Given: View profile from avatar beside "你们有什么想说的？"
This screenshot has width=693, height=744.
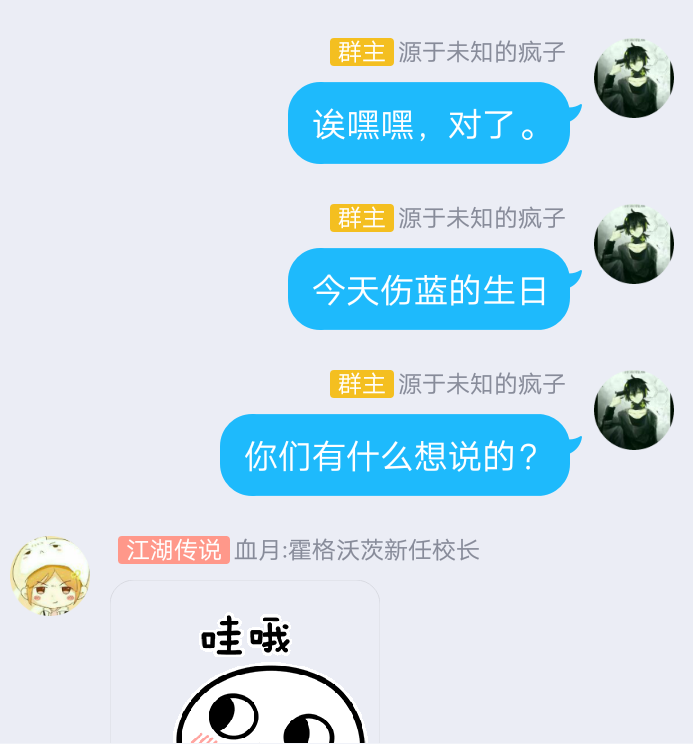Looking at the screenshot, I should (x=633, y=410).
